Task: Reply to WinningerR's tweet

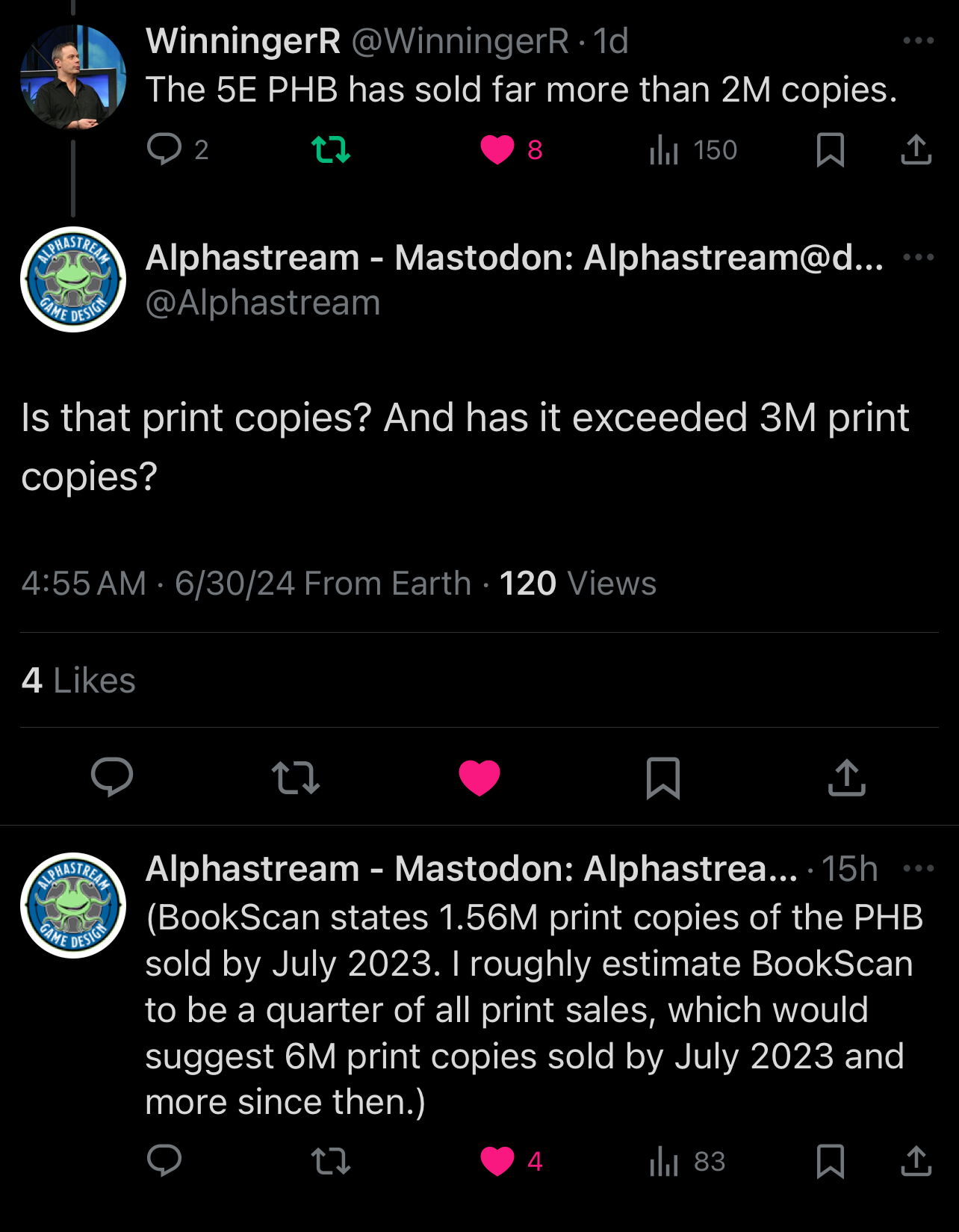Action: [x=164, y=149]
